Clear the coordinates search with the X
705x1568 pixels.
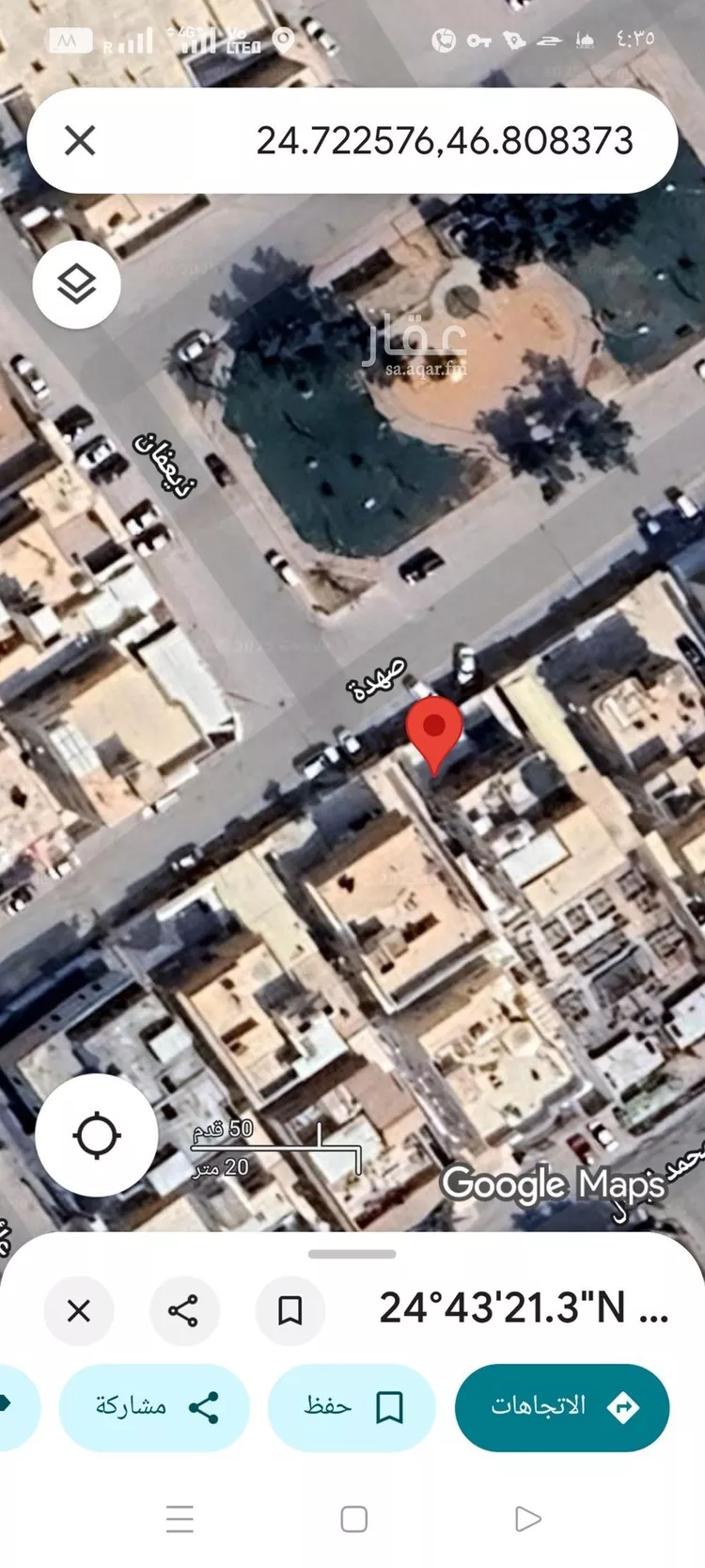point(80,141)
